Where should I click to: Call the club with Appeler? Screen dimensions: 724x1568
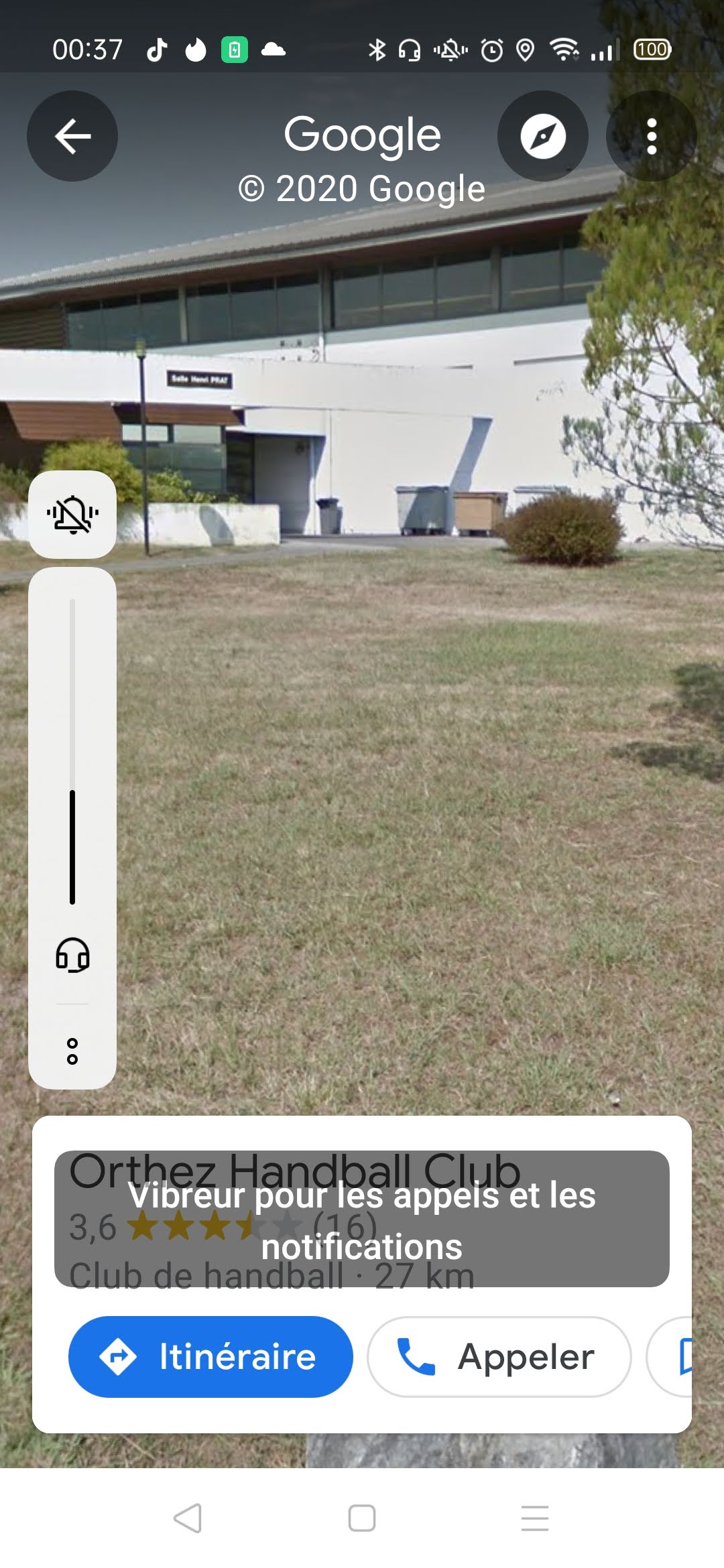coord(499,1357)
